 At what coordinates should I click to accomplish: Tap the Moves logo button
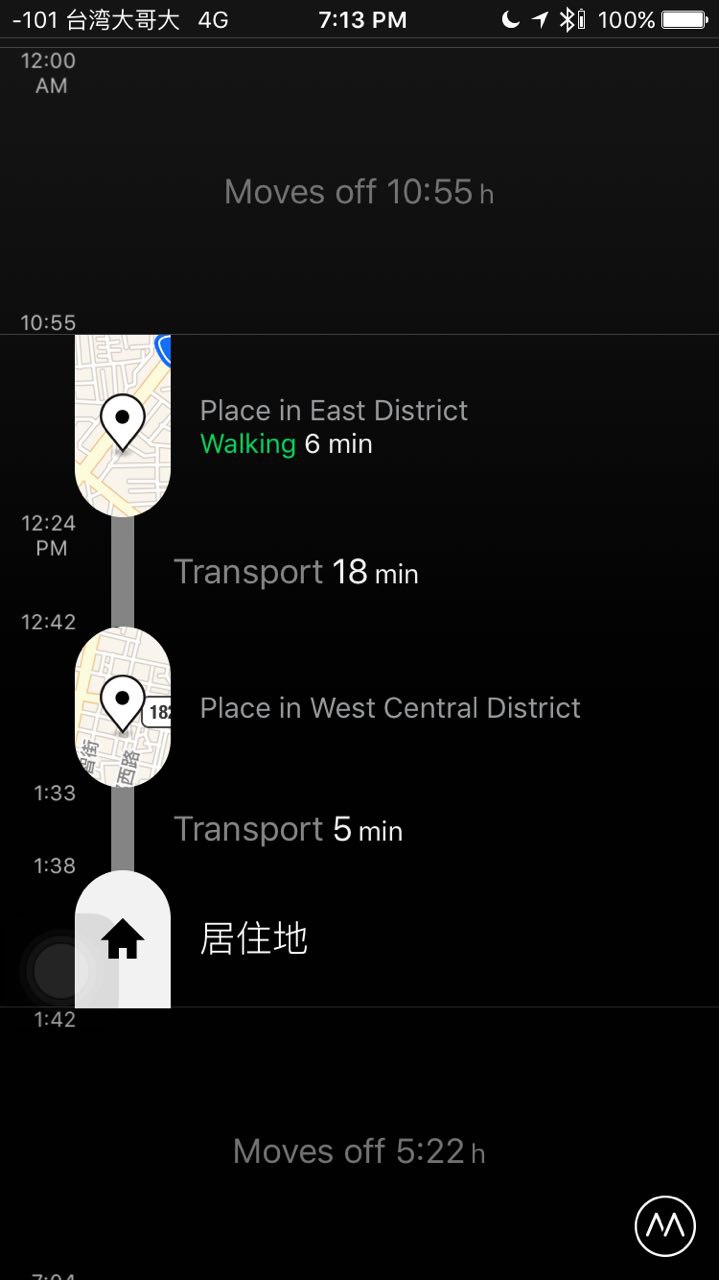click(665, 1225)
